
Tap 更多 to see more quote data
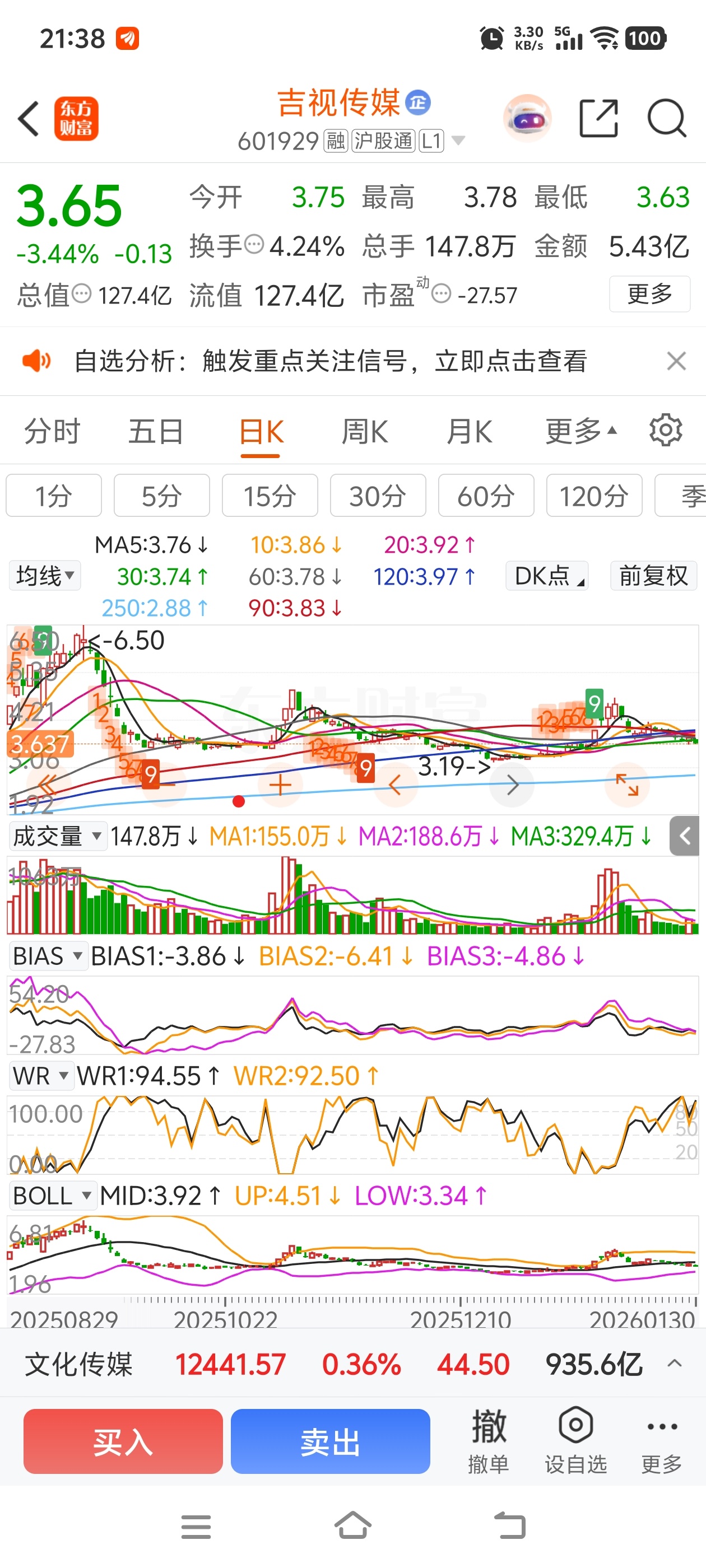[649, 295]
